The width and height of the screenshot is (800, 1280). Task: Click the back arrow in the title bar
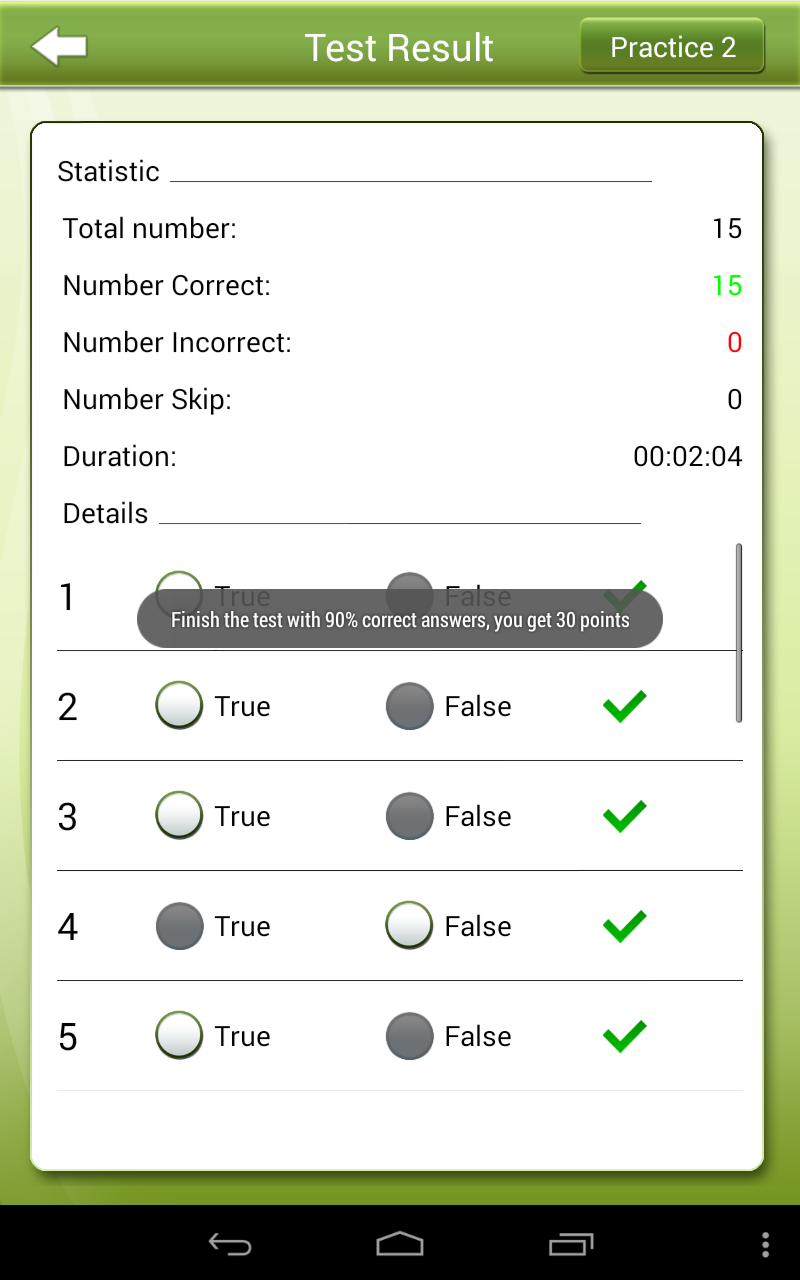[x=58, y=45]
